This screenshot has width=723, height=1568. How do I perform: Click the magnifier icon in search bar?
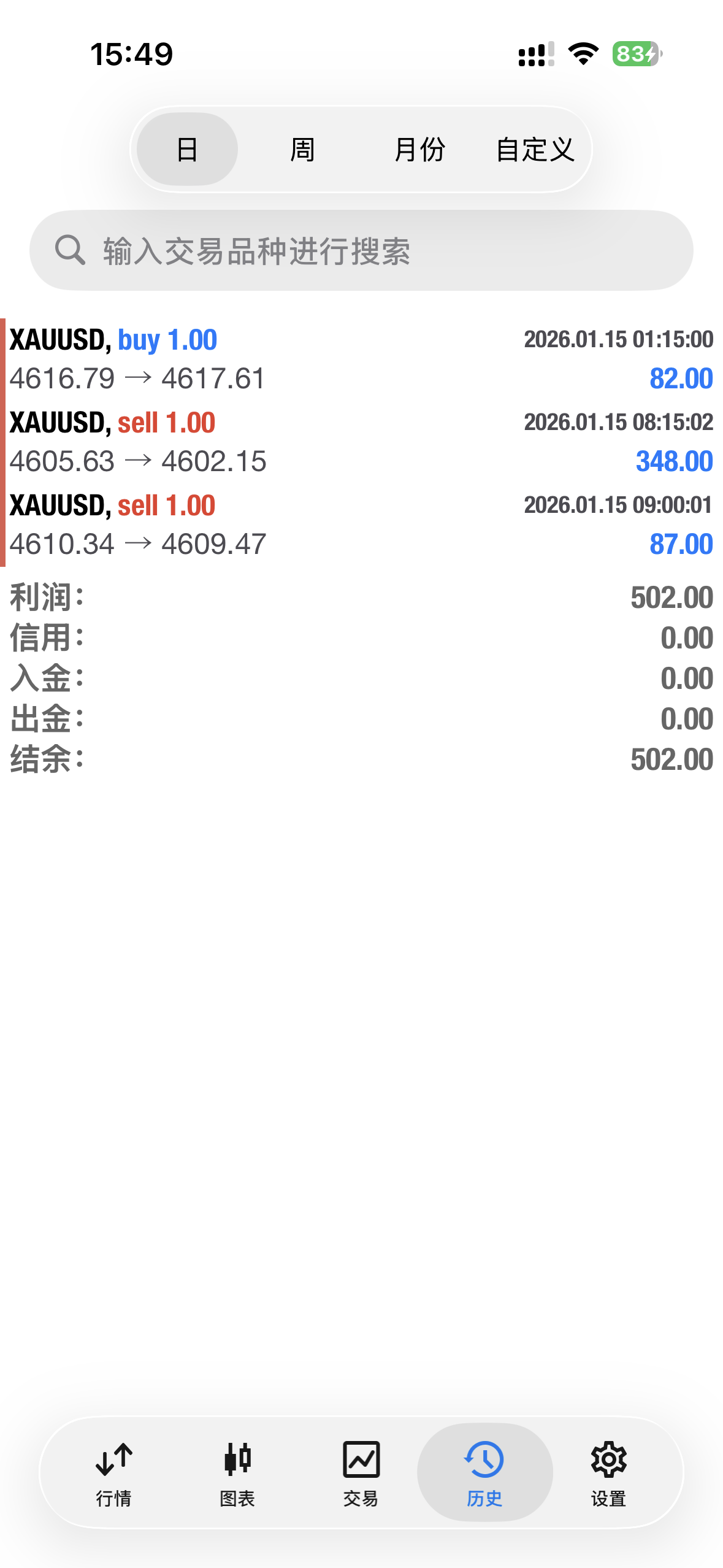pyautogui.click(x=69, y=250)
